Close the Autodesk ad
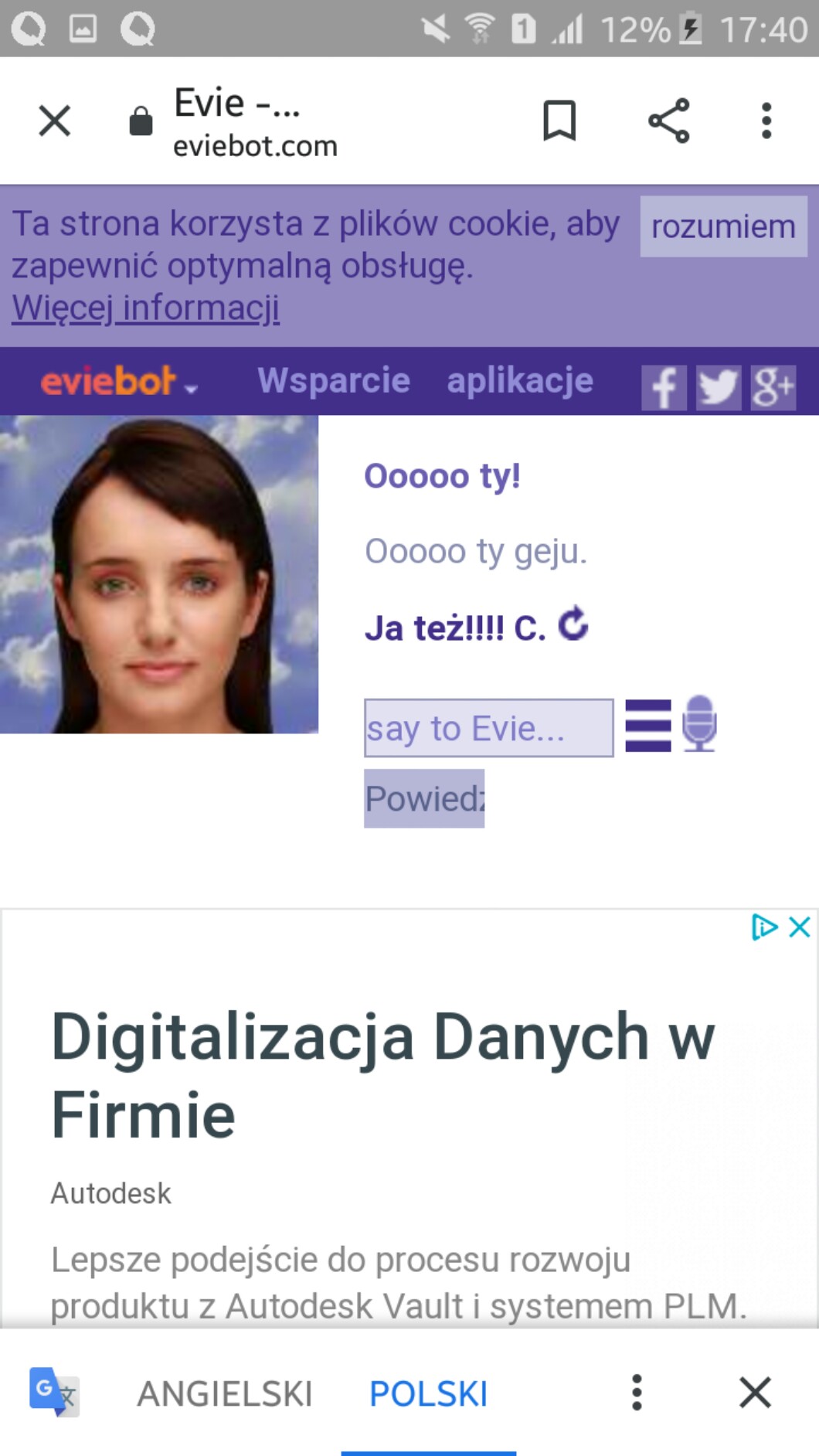Viewport: 819px width, 1456px height. (x=800, y=927)
